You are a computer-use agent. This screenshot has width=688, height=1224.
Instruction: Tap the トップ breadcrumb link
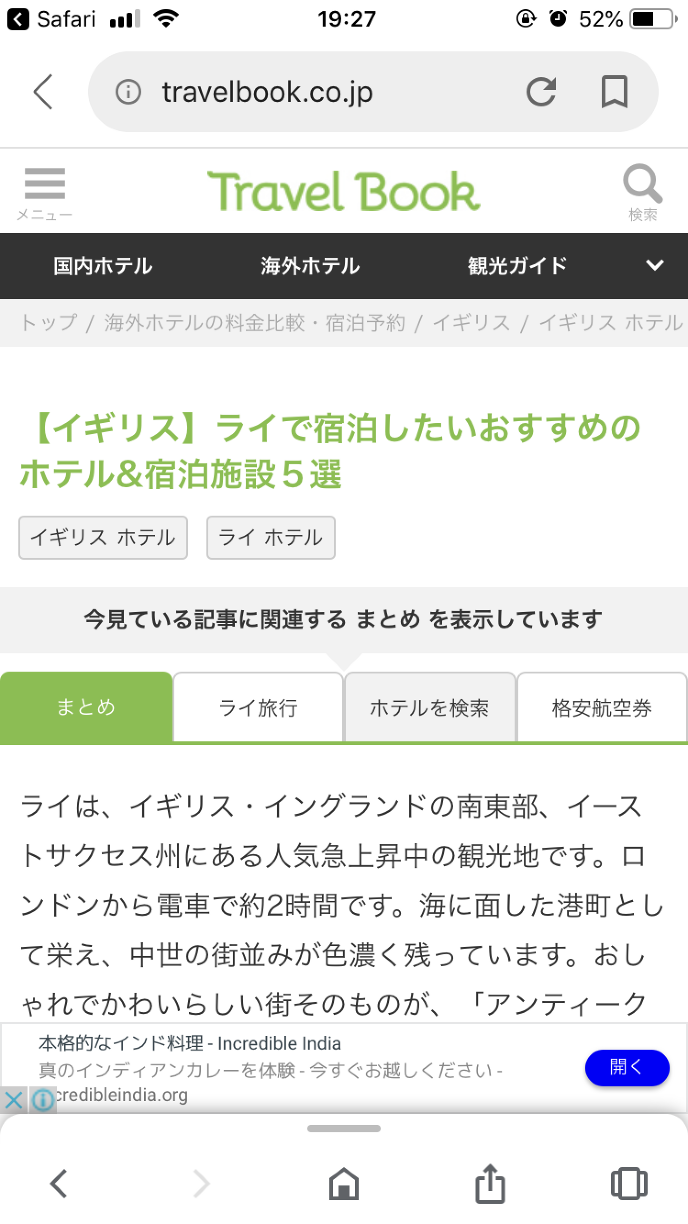click(48, 323)
